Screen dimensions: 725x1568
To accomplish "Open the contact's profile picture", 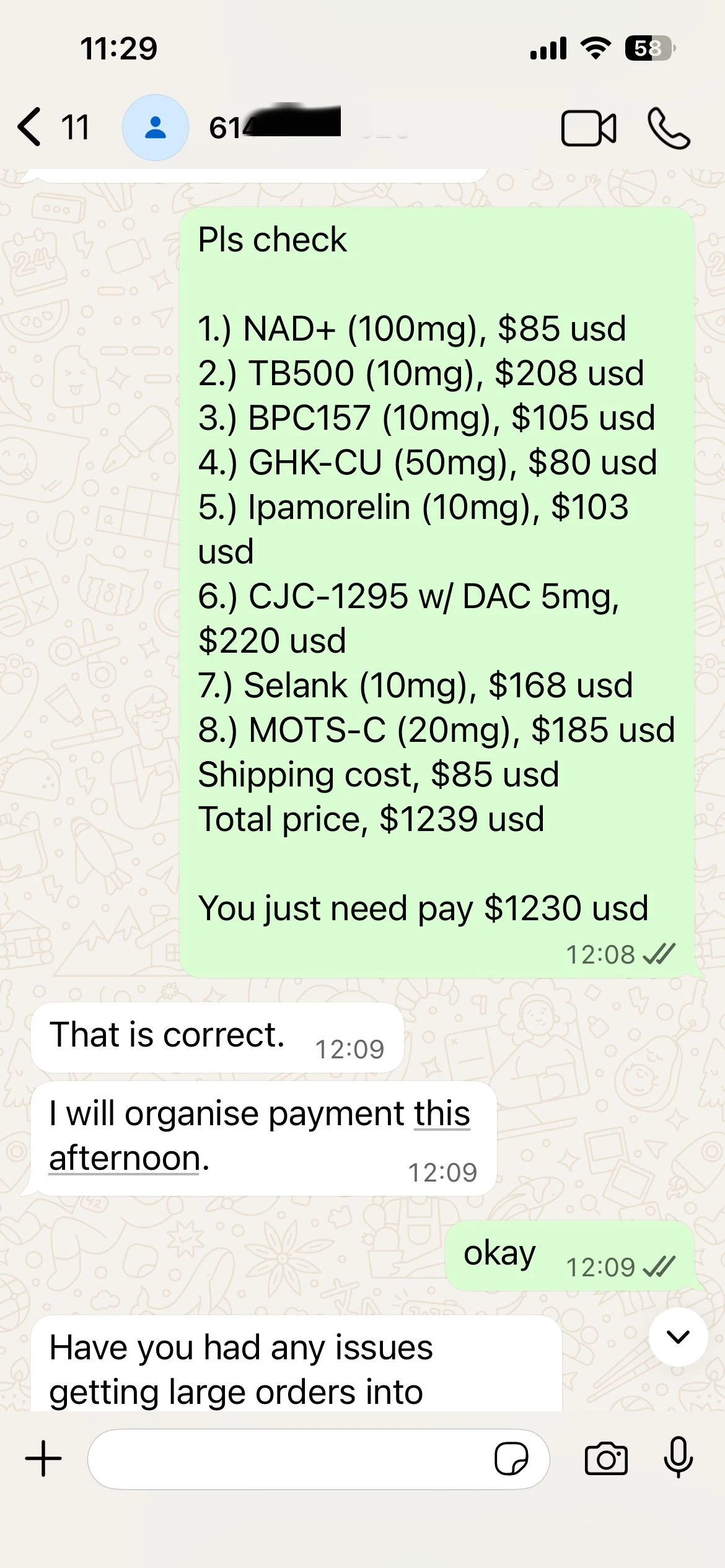I will point(156,128).
